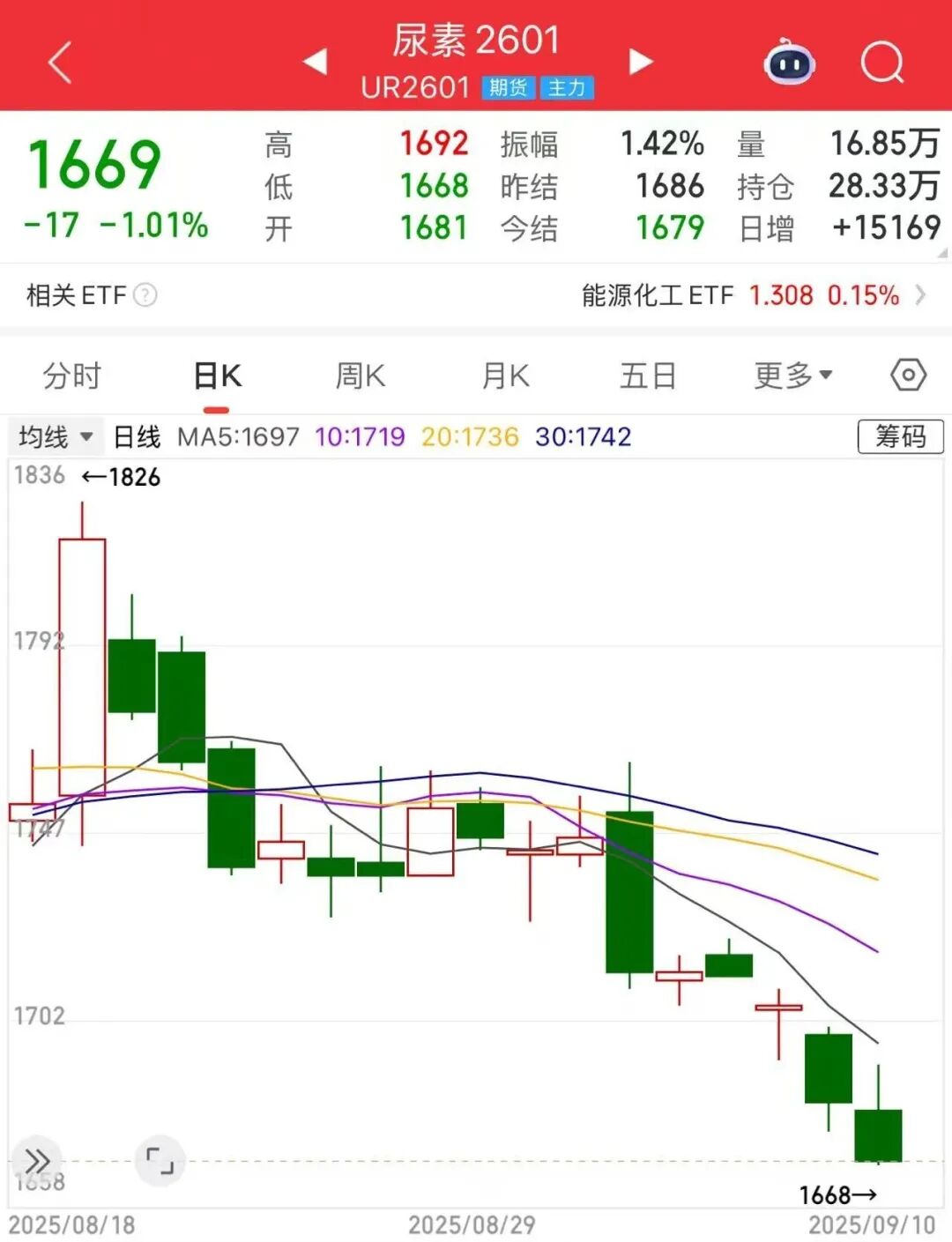The height and width of the screenshot is (1242, 952).
Task: Switch to the 五日 chart tab
Action: [648, 376]
